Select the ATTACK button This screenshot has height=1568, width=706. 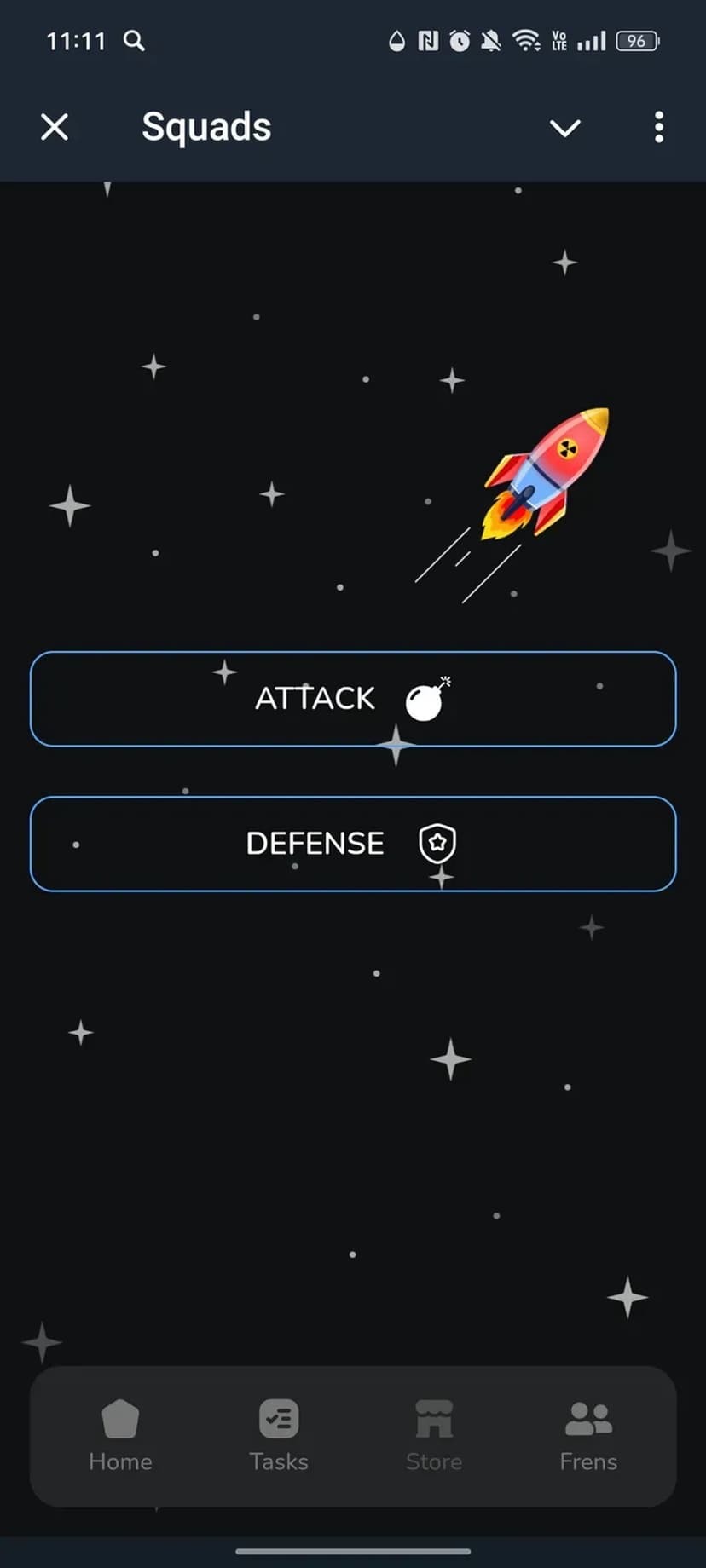click(353, 699)
